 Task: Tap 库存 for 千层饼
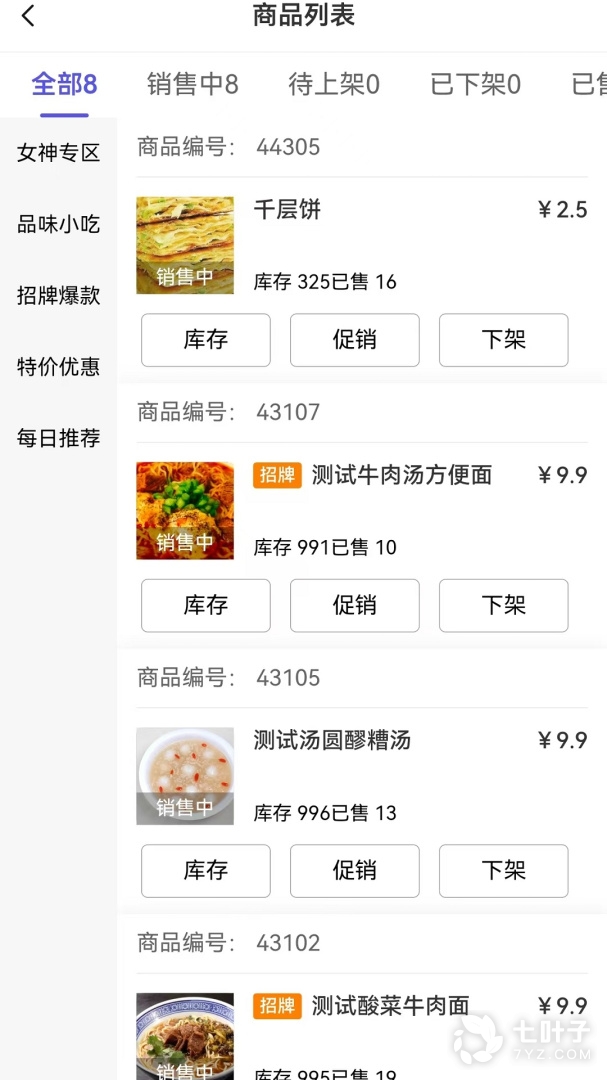206,340
